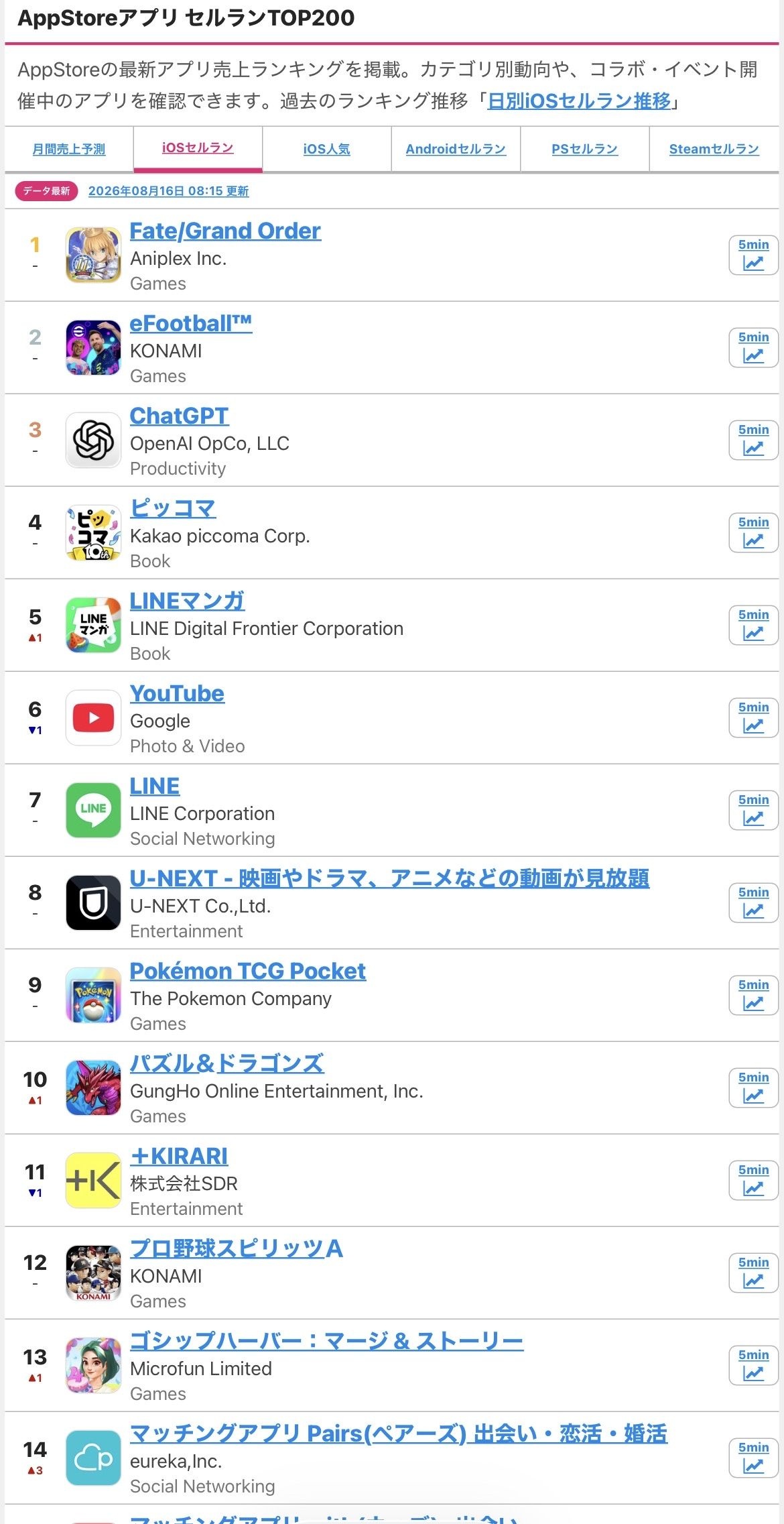Screen dimensions: 784x1524
Task: Open the YouTube app link
Action: pyautogui.click(x=177, y=693)
